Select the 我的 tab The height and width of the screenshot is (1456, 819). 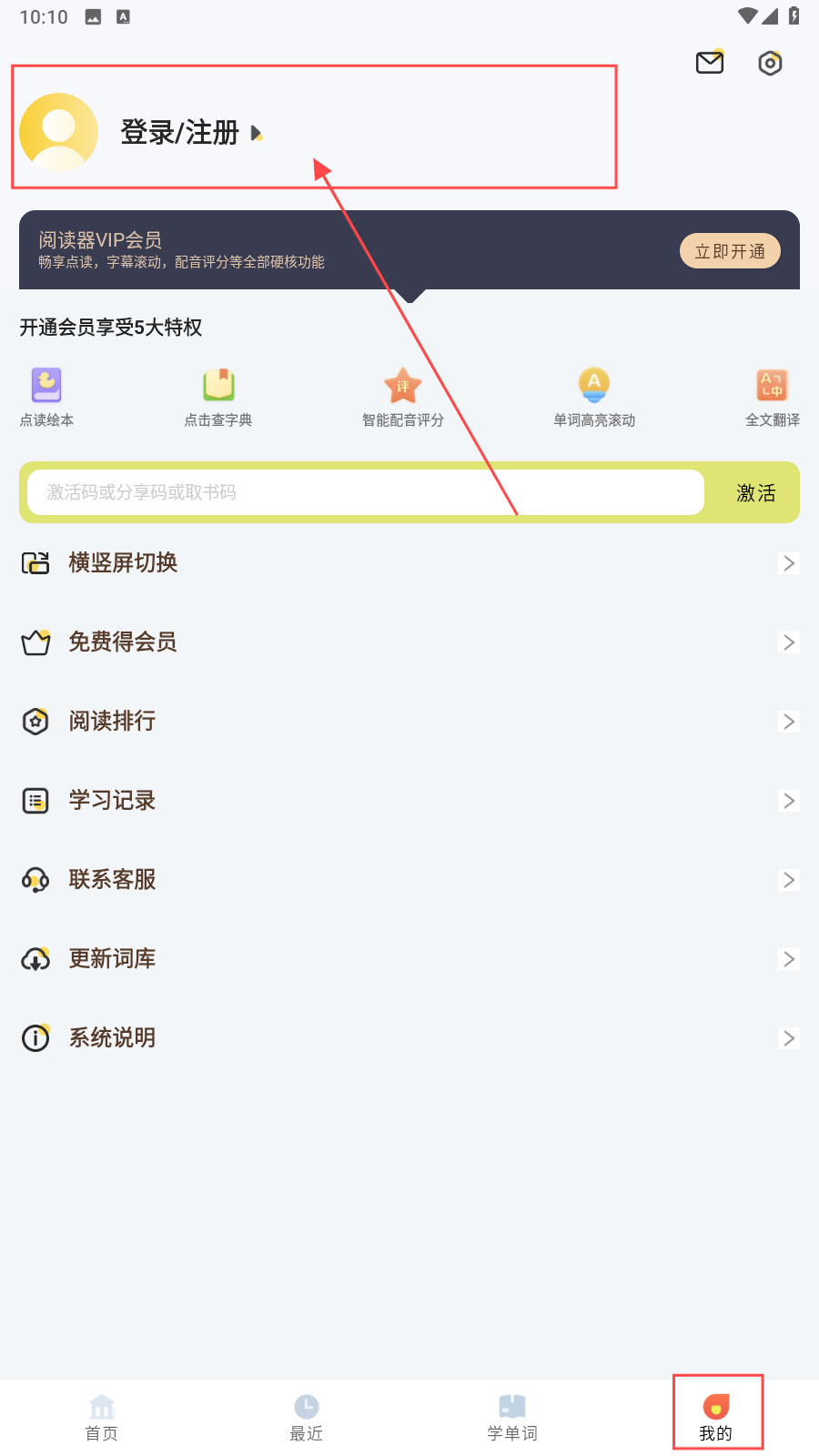click(x=716, y=1418)
